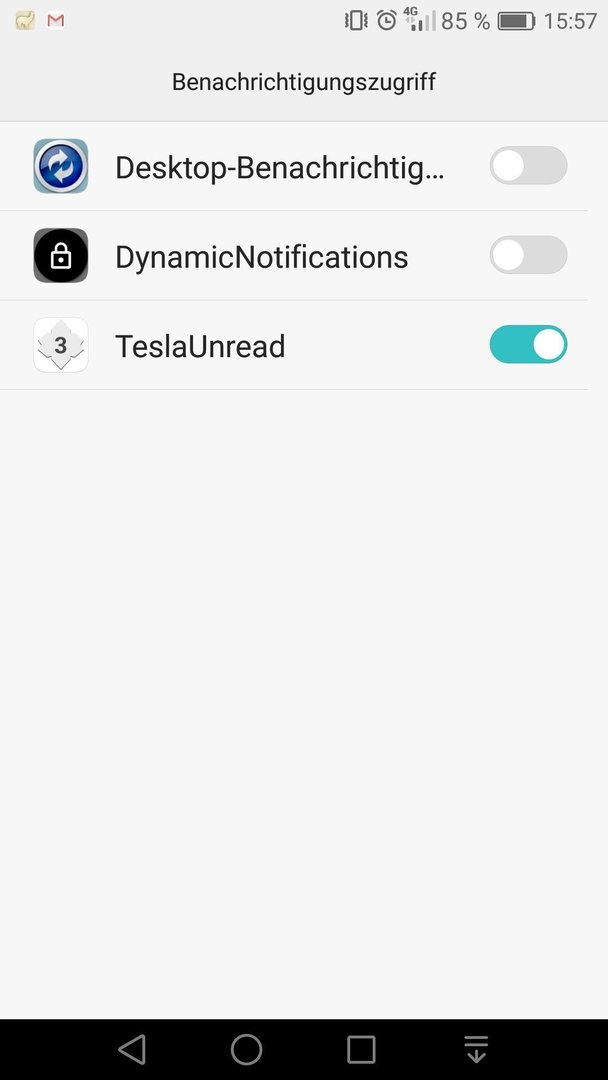Disable TeslaUnread notification access
608x1080 pixels.
[528, 344]
